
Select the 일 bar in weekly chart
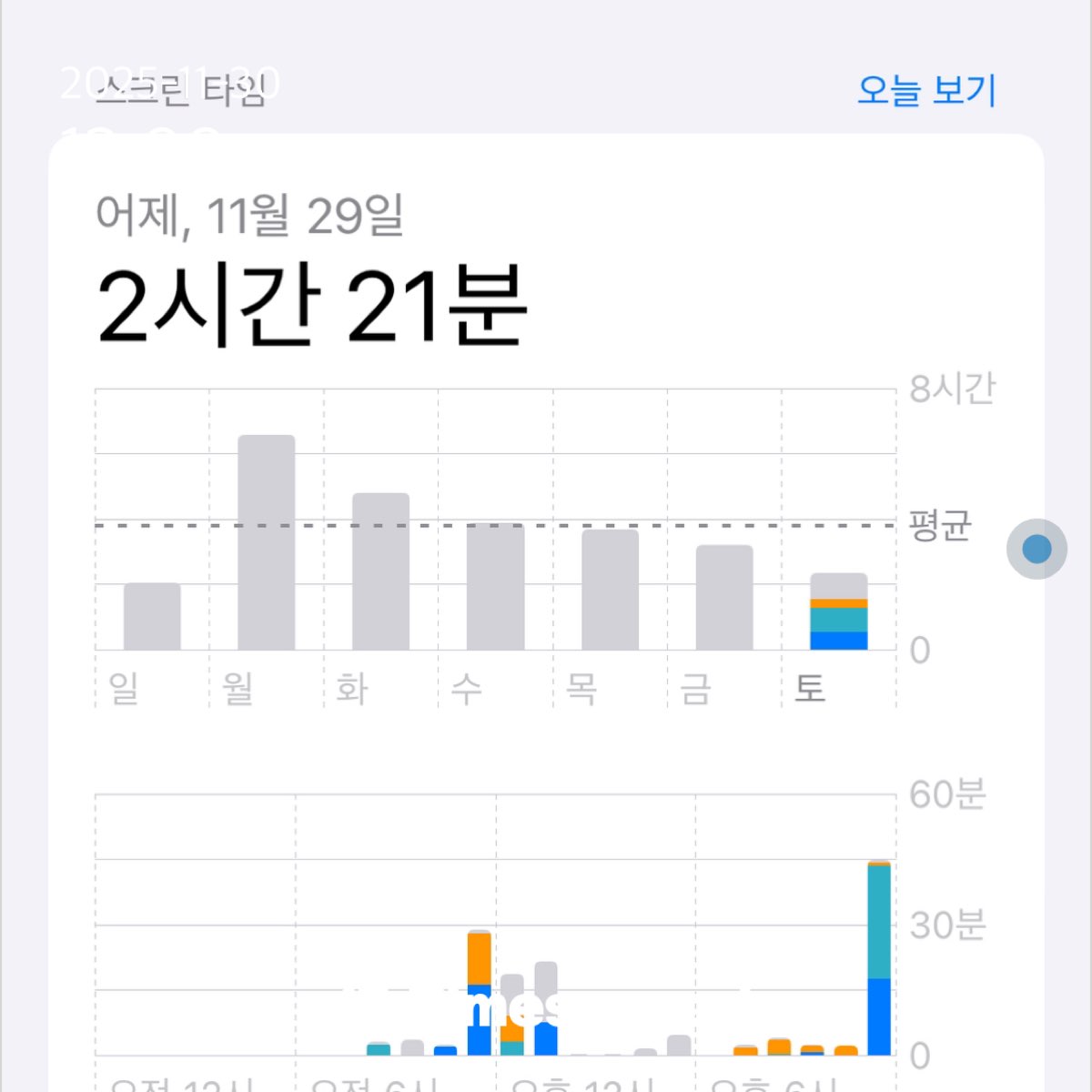[x=152, y=617]
